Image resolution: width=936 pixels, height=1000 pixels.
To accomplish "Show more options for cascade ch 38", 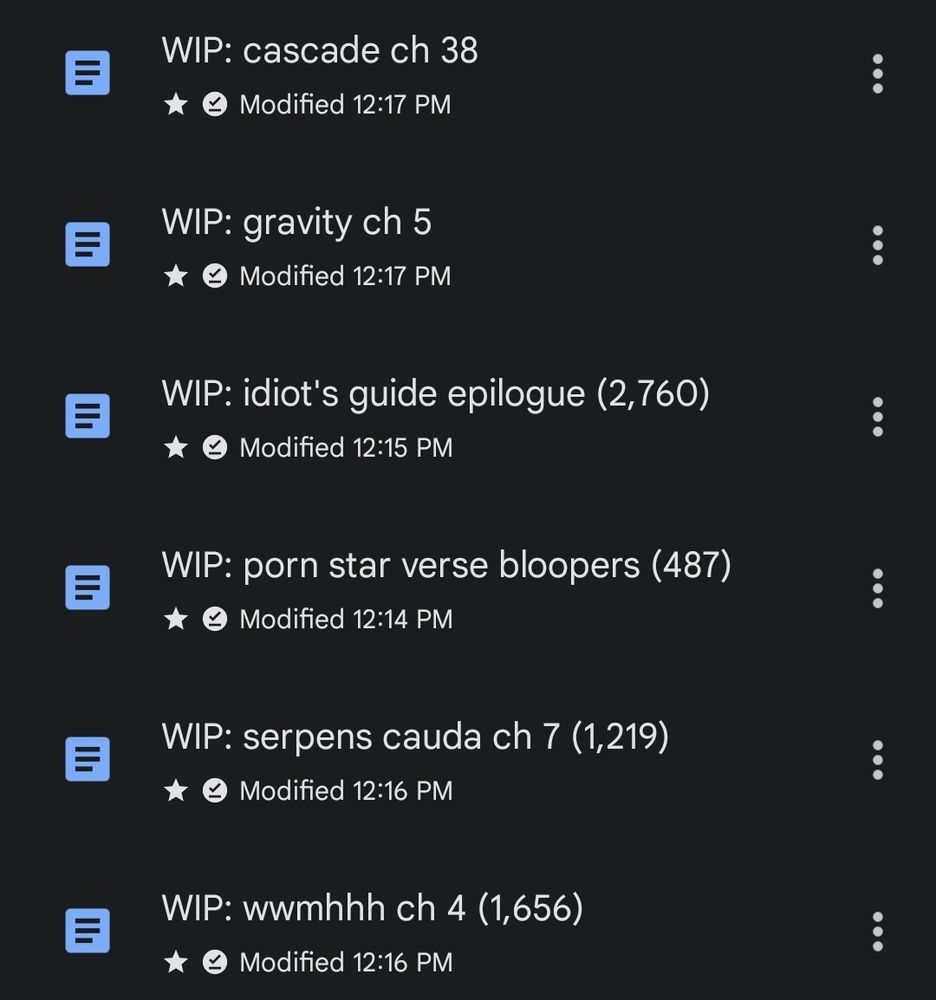I will 877,74.
